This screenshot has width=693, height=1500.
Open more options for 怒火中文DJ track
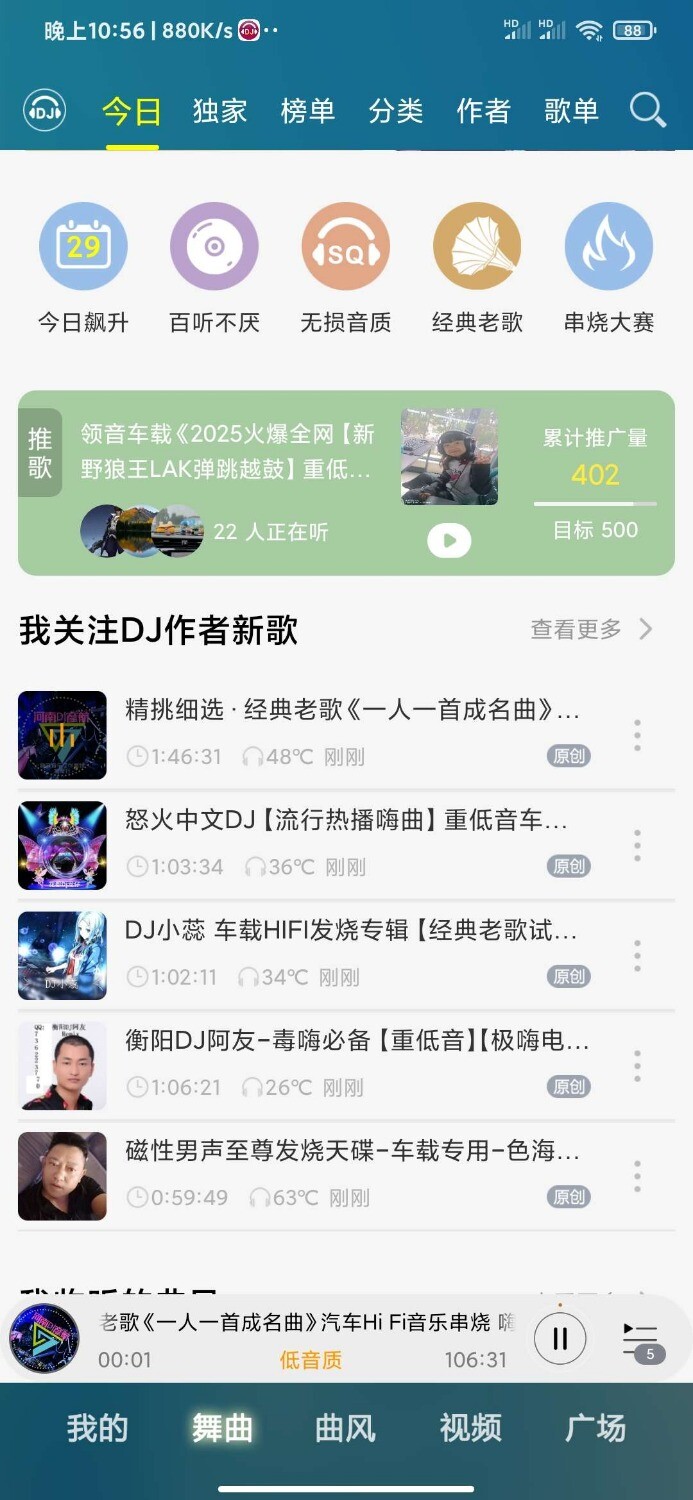[637, 846]
